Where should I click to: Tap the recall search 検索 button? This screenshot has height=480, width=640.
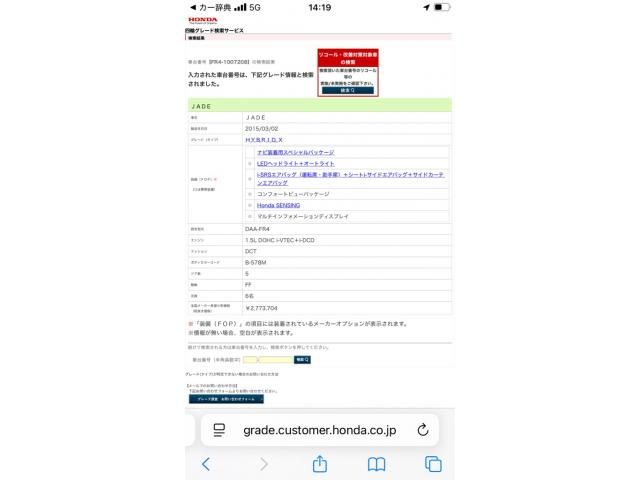coord(348,90)
